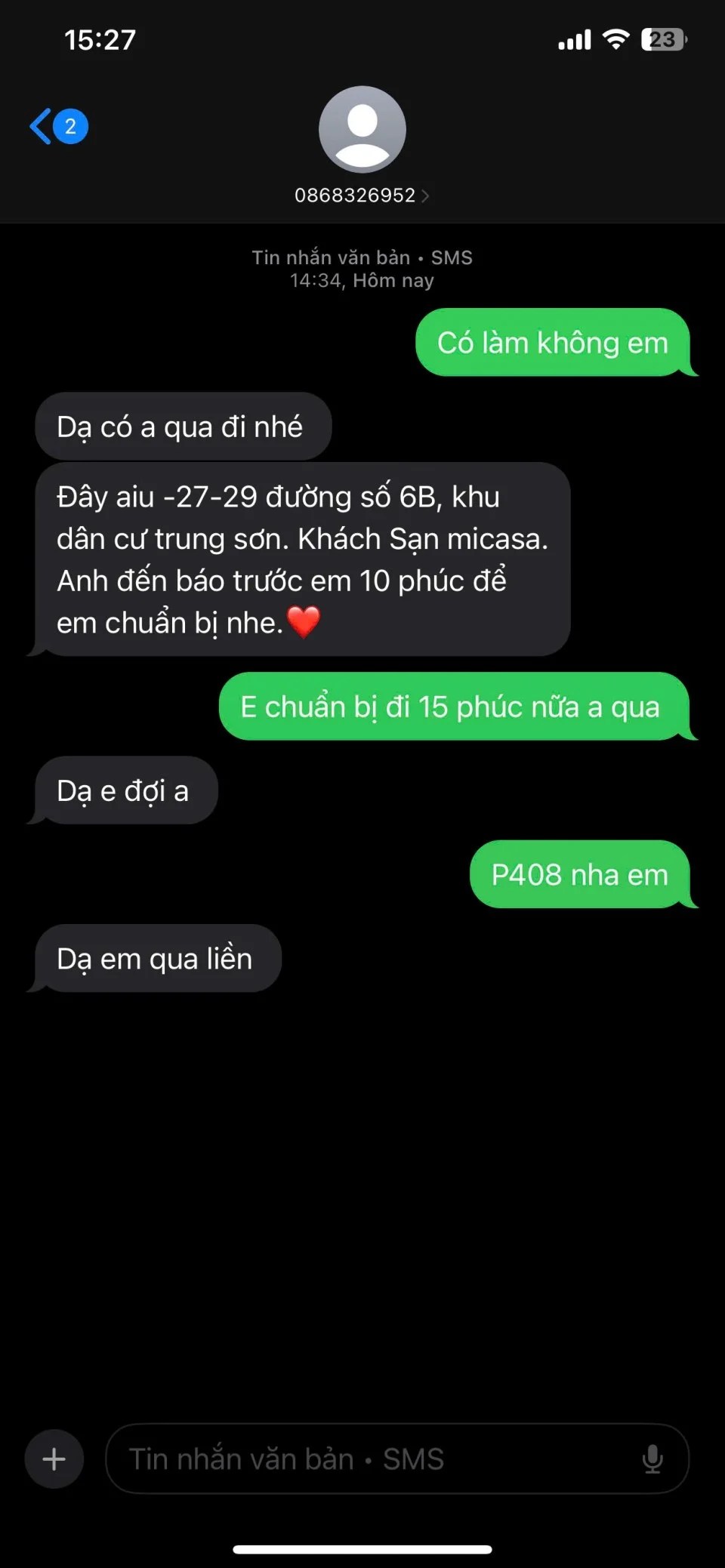Start dictation with the microphone icon
Image resolution: width=725 pixels, height=1568 pixels.
point(652,1459)
